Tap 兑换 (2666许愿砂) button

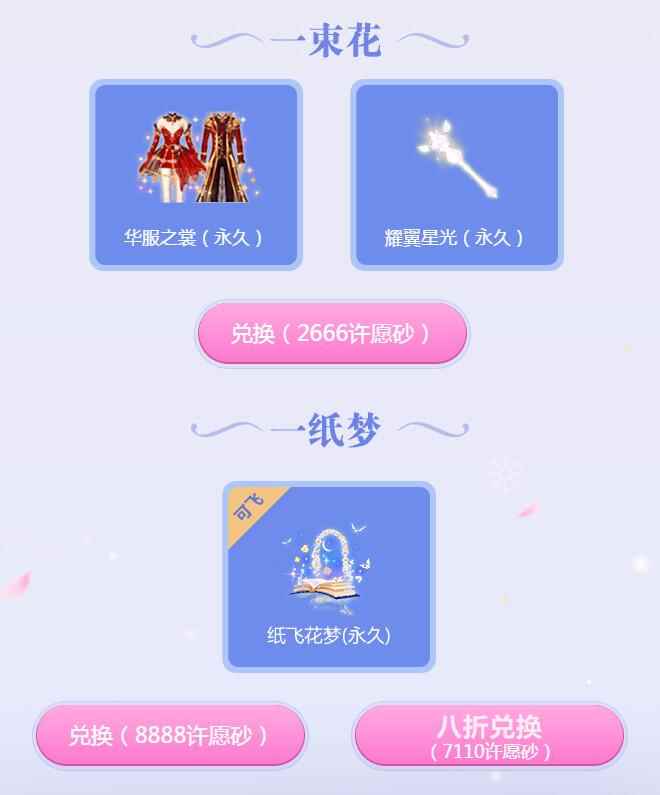coord(331,334)
